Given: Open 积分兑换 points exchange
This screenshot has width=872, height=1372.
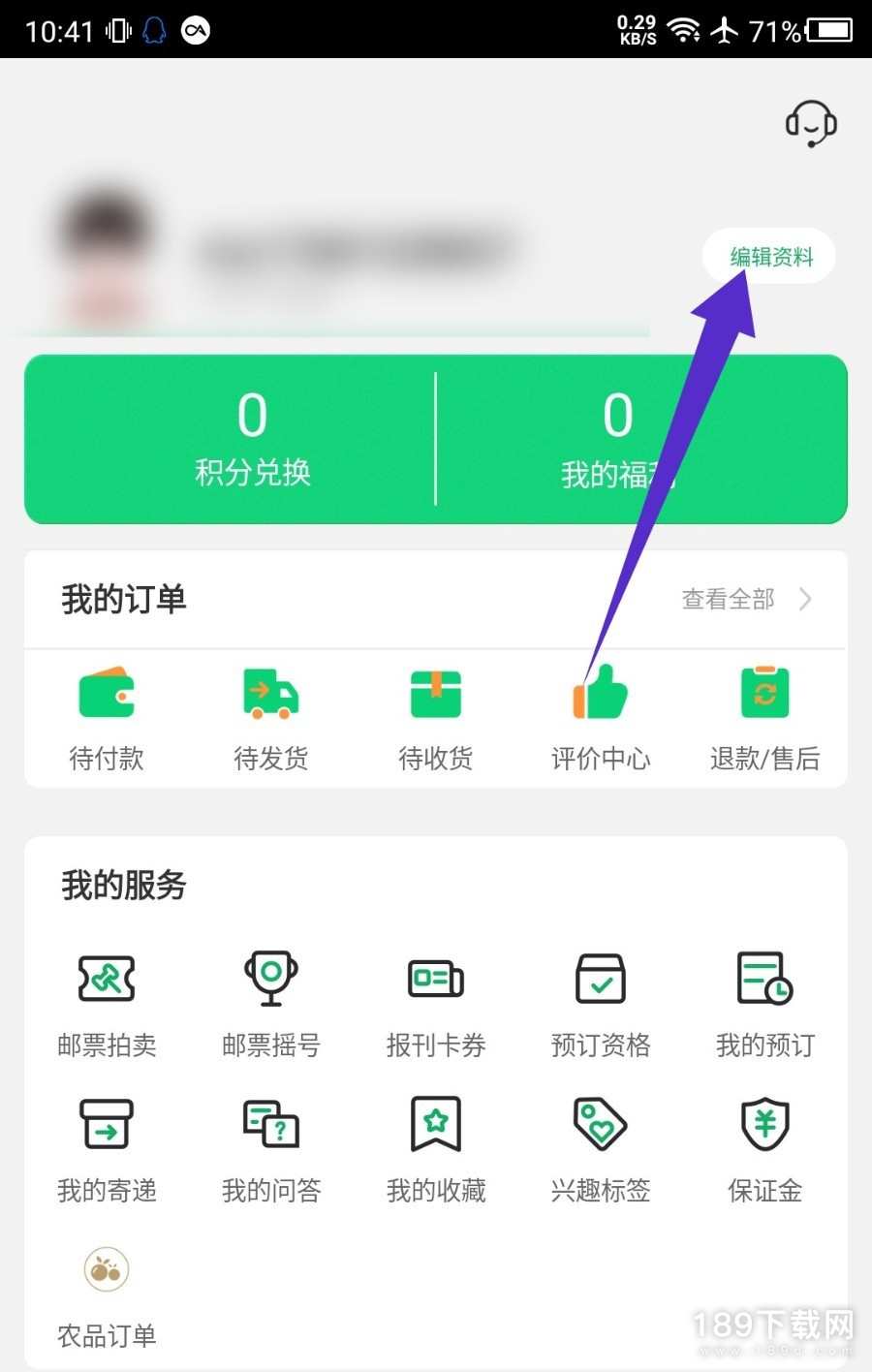Looking at the screenshot, I should (252, 439).
